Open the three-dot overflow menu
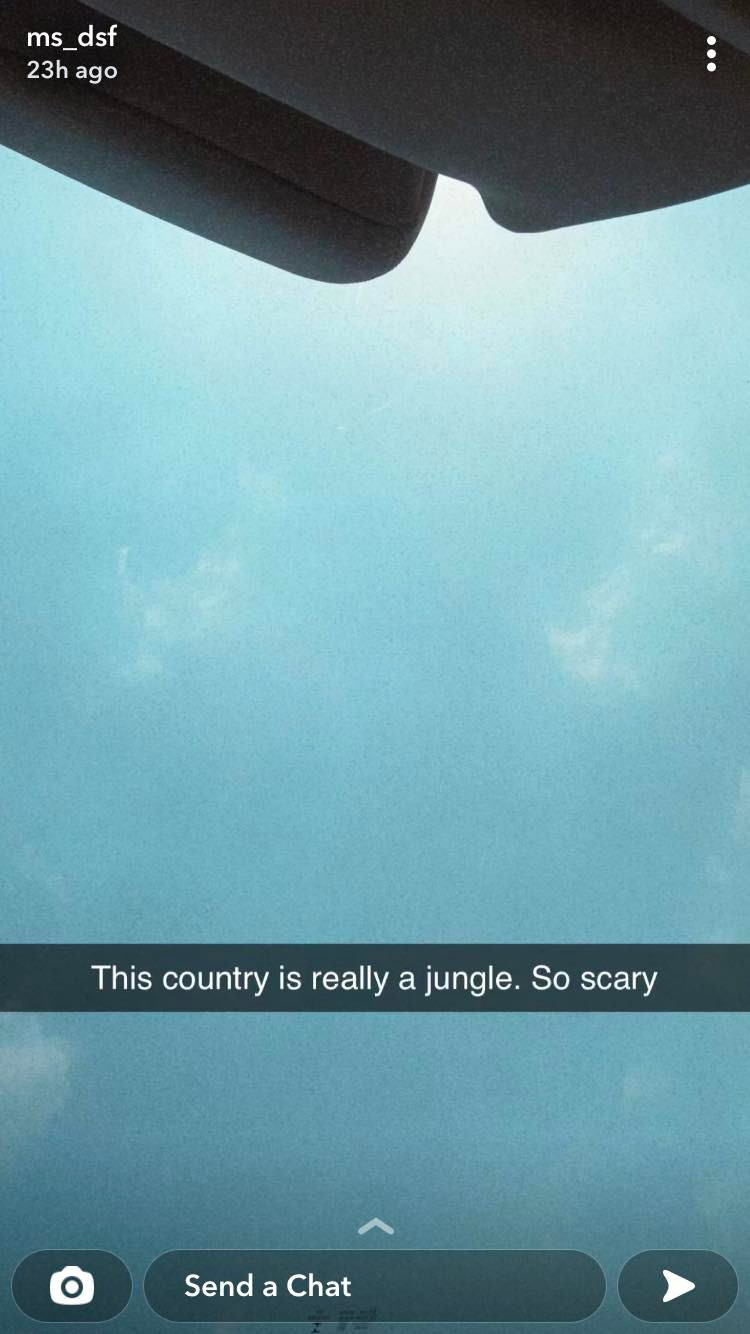The image size is (750, 1334). pyautogui.click(x=711, y=54)
